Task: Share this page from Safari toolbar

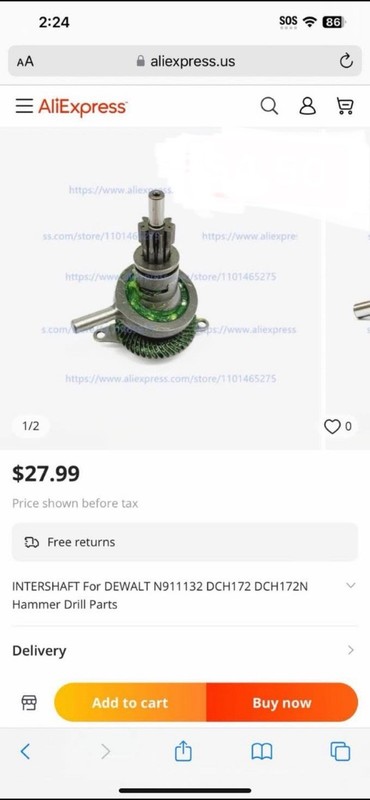Action: (183, 751)
